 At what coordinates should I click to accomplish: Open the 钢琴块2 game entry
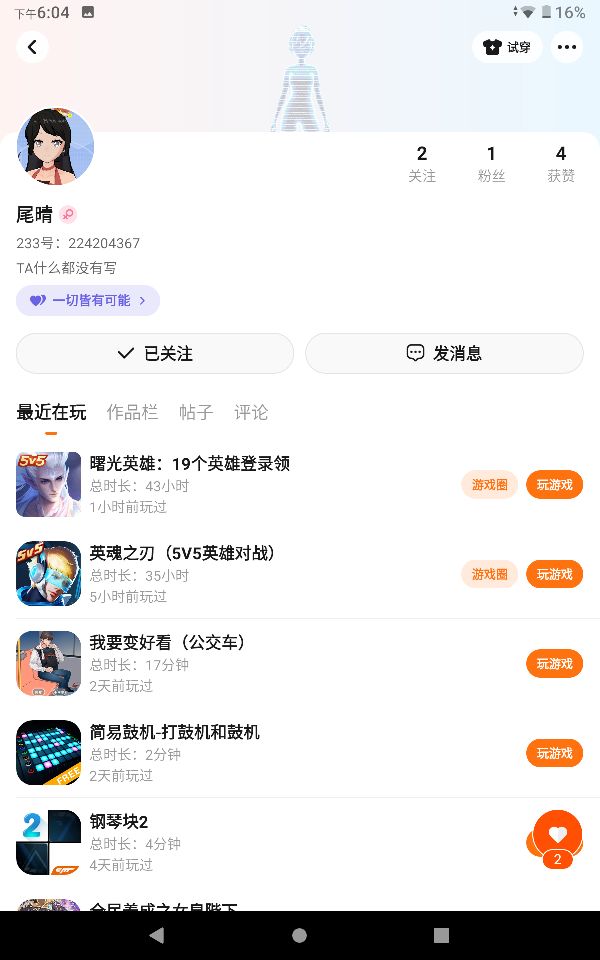[119, 822]
